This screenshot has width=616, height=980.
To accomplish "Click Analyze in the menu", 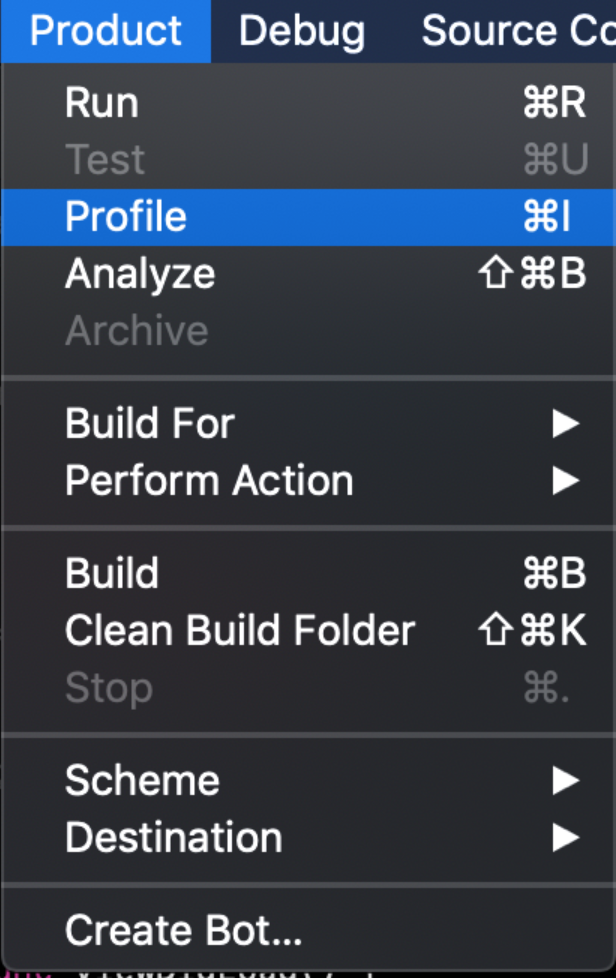I will click(x=140, y=274).
